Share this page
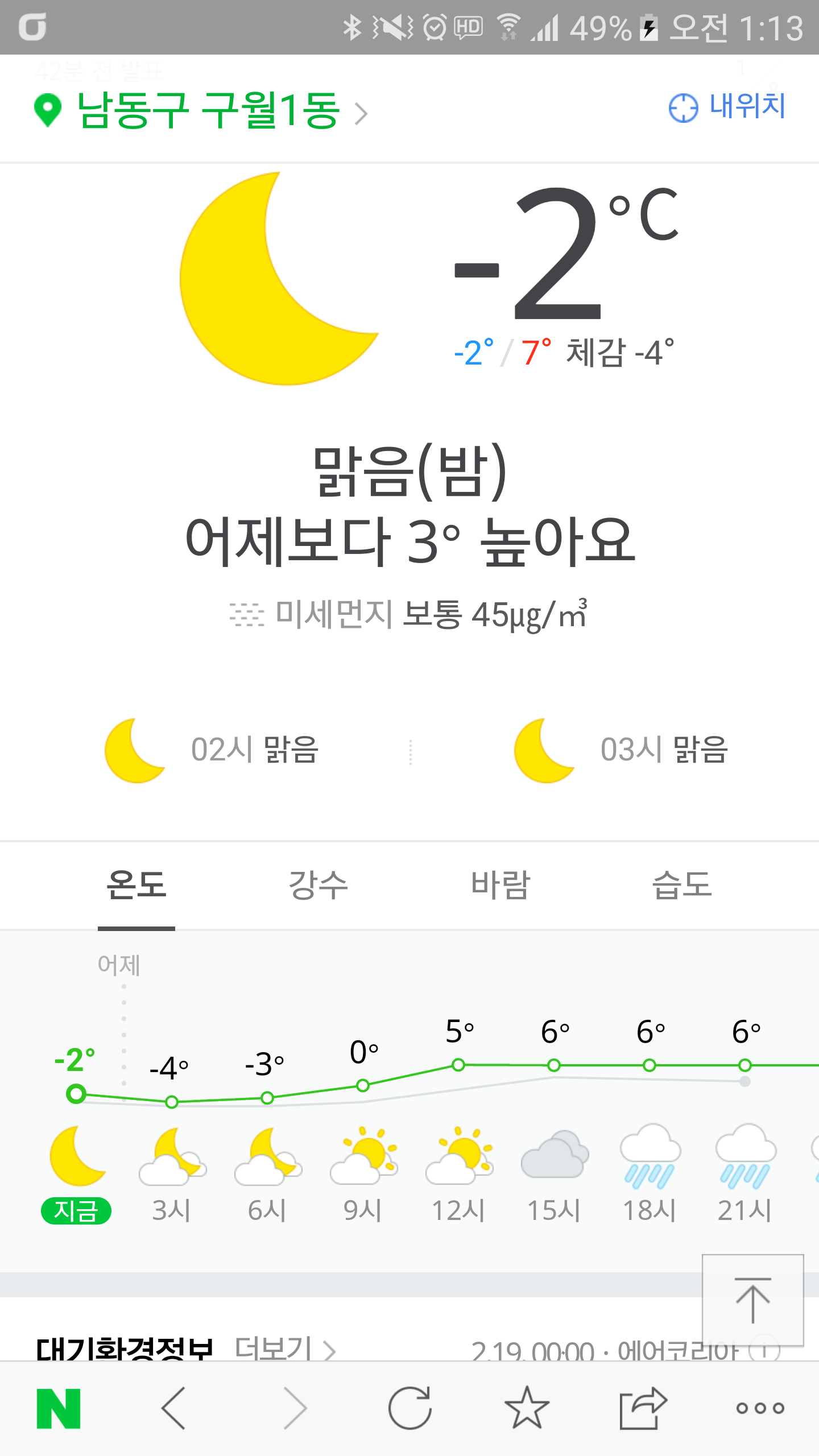819x1456 pixels. (643, 1408)
